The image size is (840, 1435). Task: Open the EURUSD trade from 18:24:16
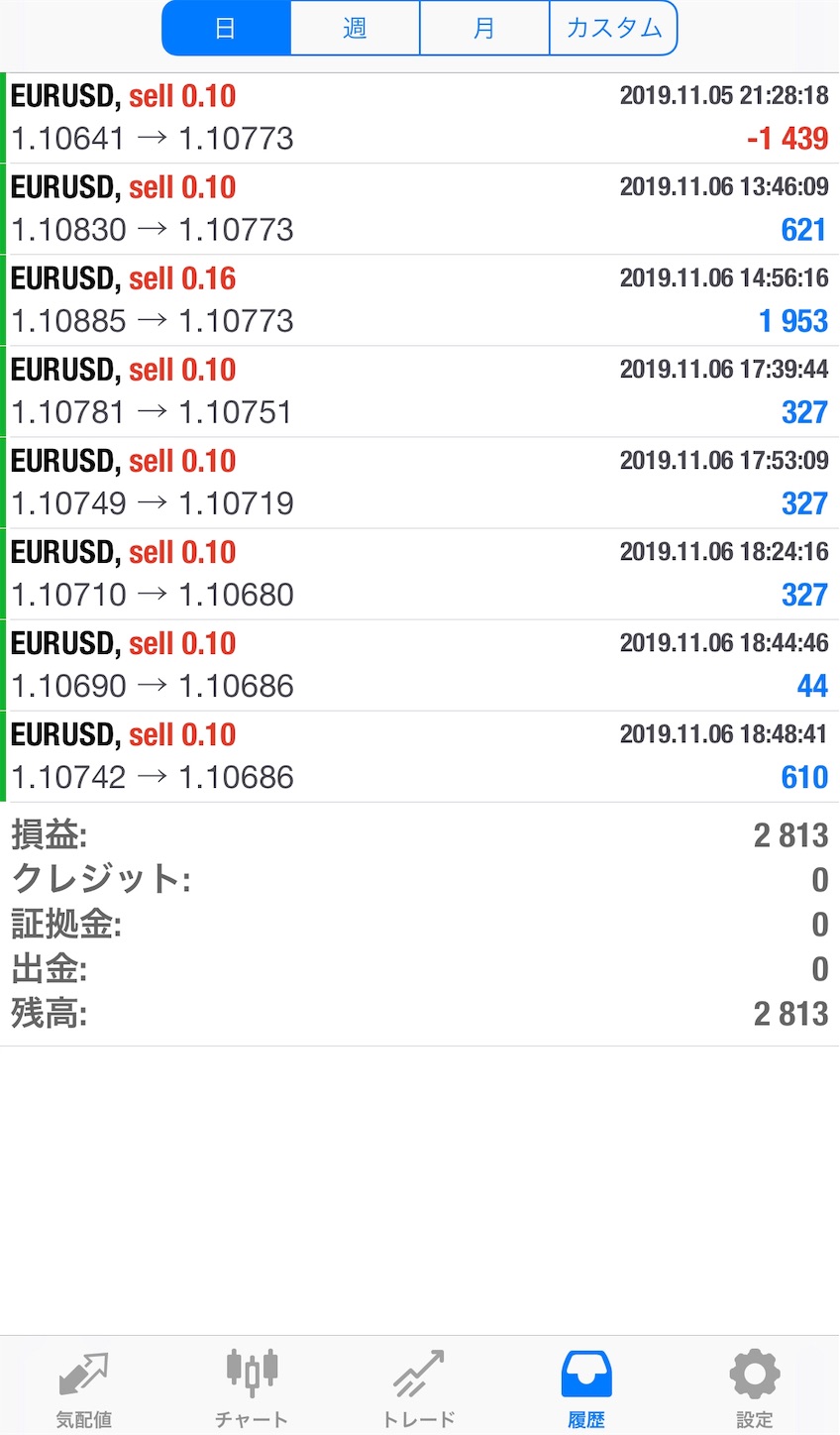420,574
